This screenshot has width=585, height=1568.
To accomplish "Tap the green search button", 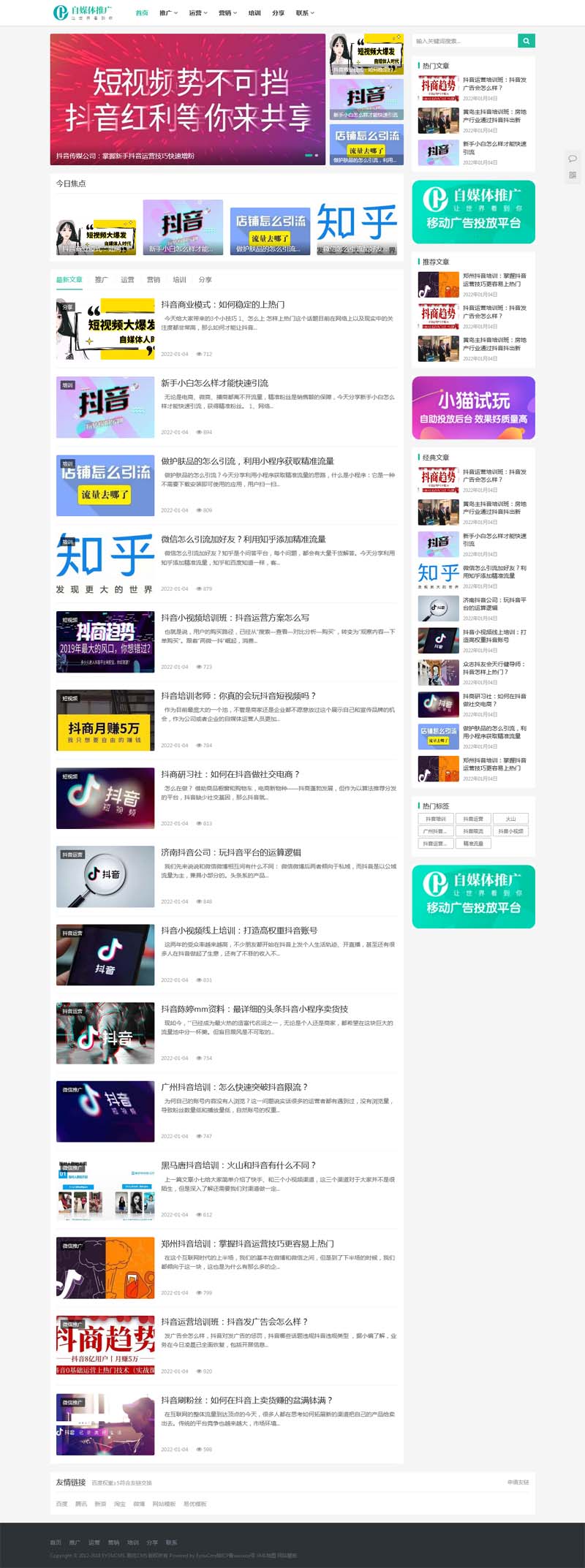I will click(x=526, y=41).
